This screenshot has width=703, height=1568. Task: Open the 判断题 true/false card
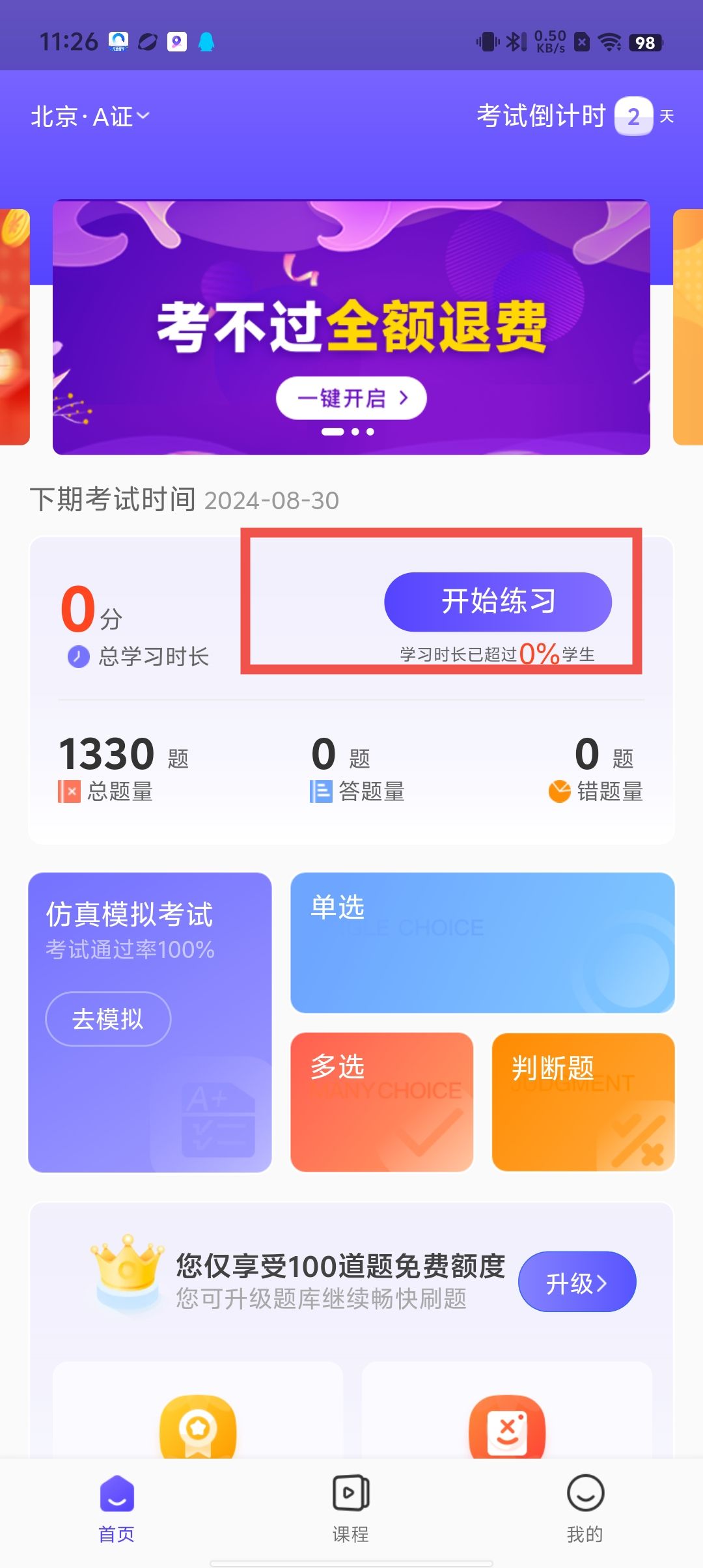point(583,1102)
